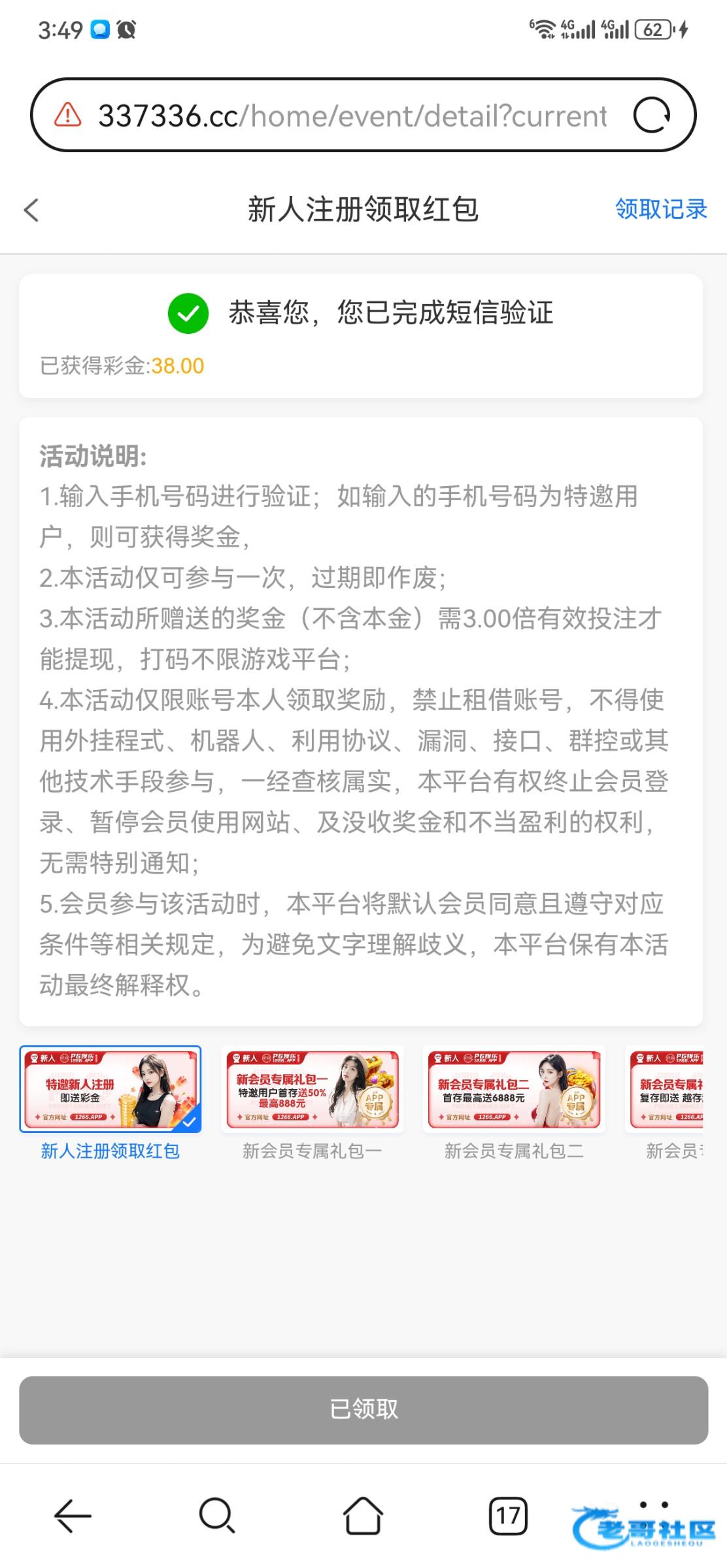Open the site security warning icon
This screenshot has height=1568, width=727.
67,115
